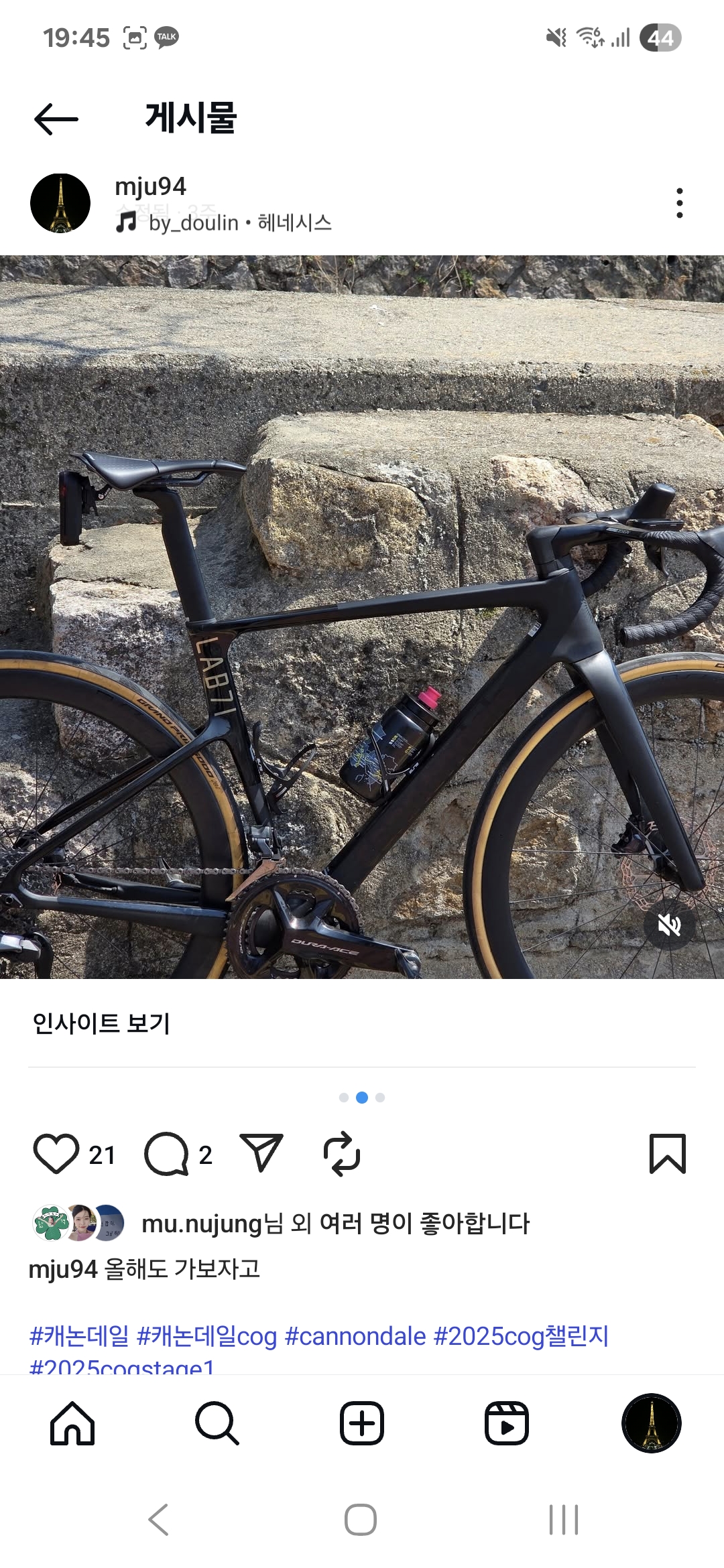Create a new post with the plus tab

[x=362, y=1423]
